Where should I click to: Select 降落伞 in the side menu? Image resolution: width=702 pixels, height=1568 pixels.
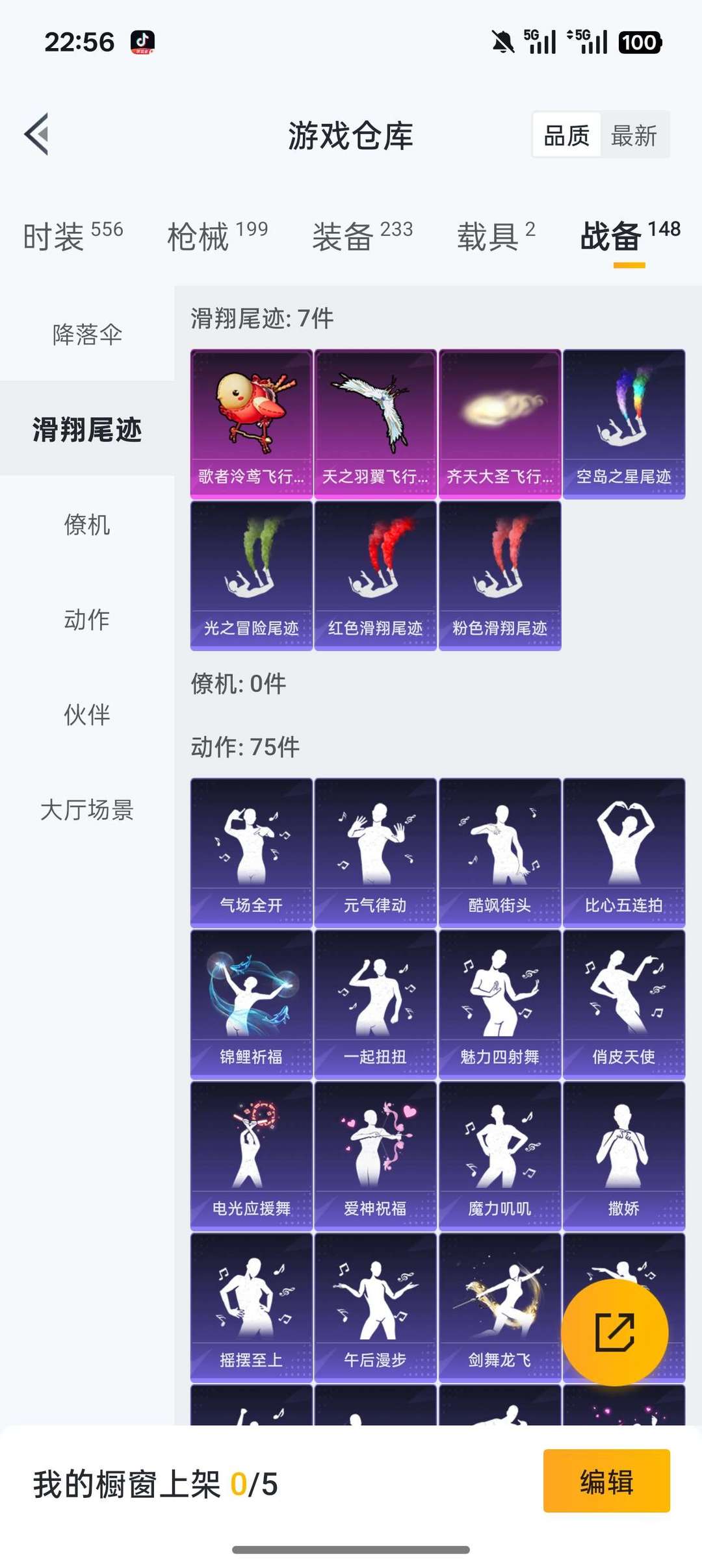point(87,335)
